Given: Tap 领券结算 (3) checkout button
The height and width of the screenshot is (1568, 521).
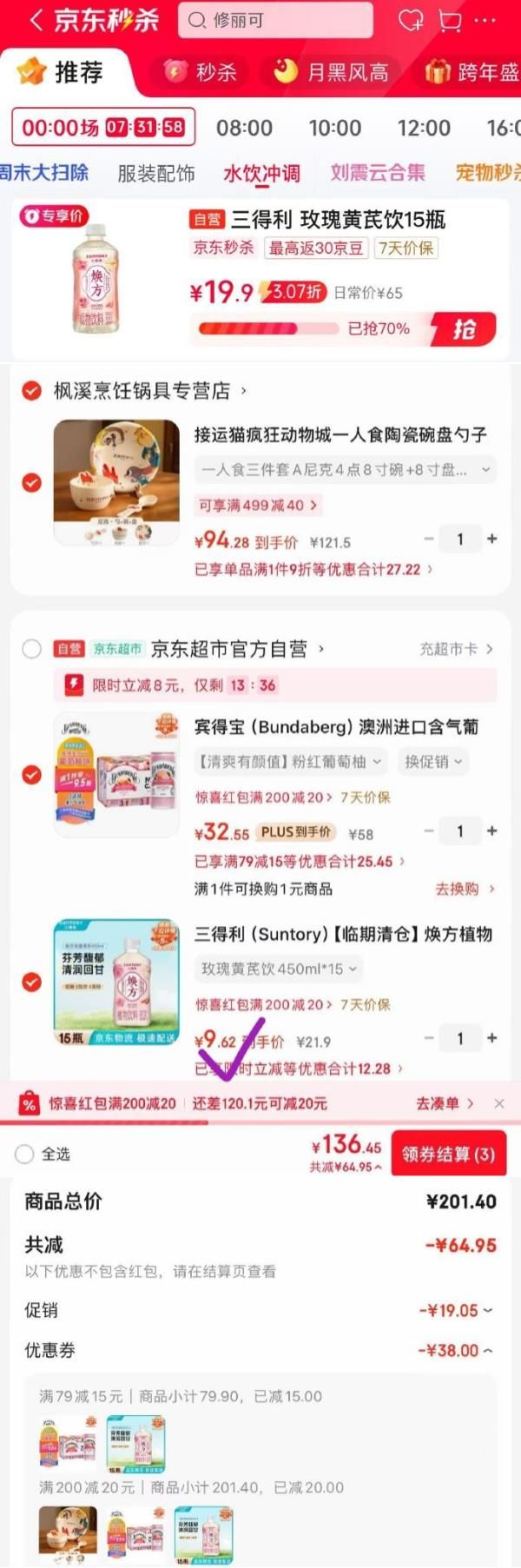Looking at the screenshot, I should (x=447, y=1154).
